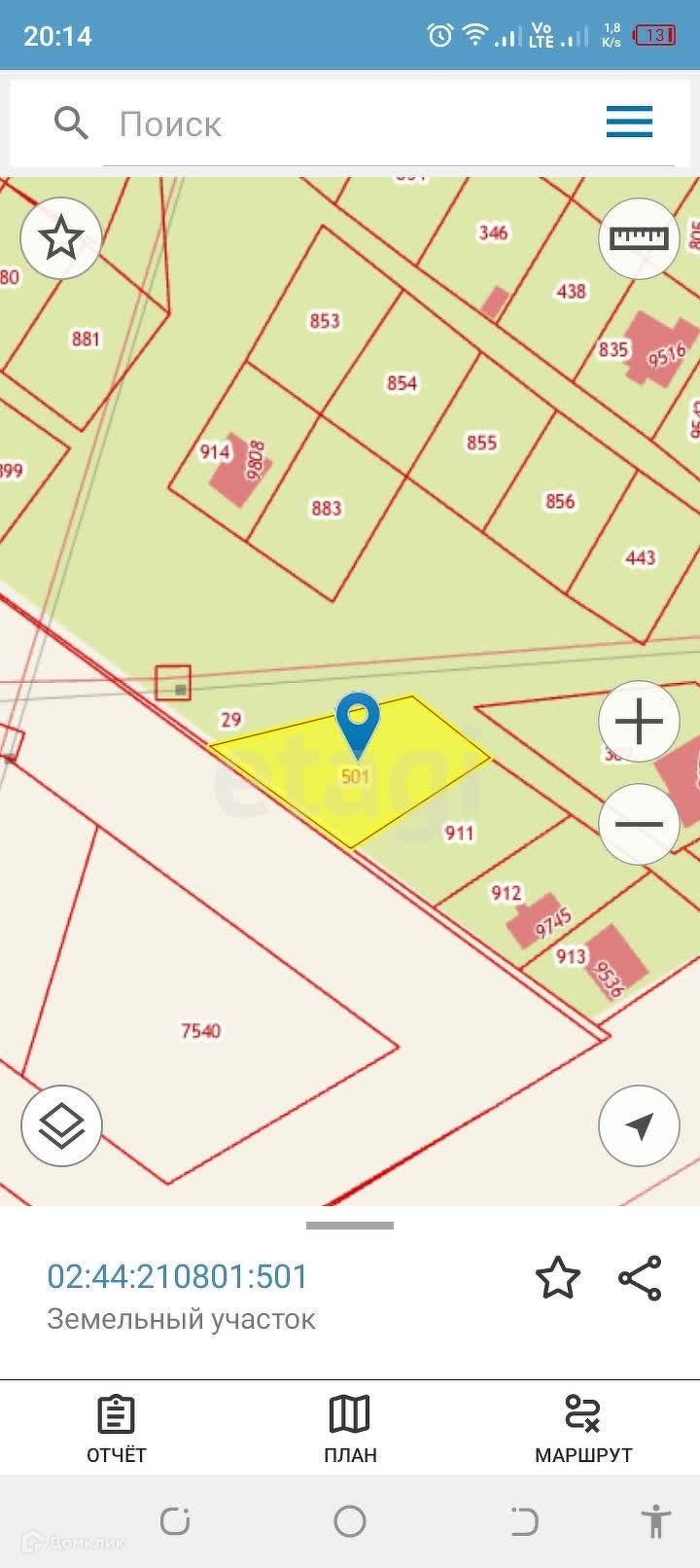The height and width of the screenshot is (1568, 700).
Task: Open the hamburger menu
Action: pos(629,123)
